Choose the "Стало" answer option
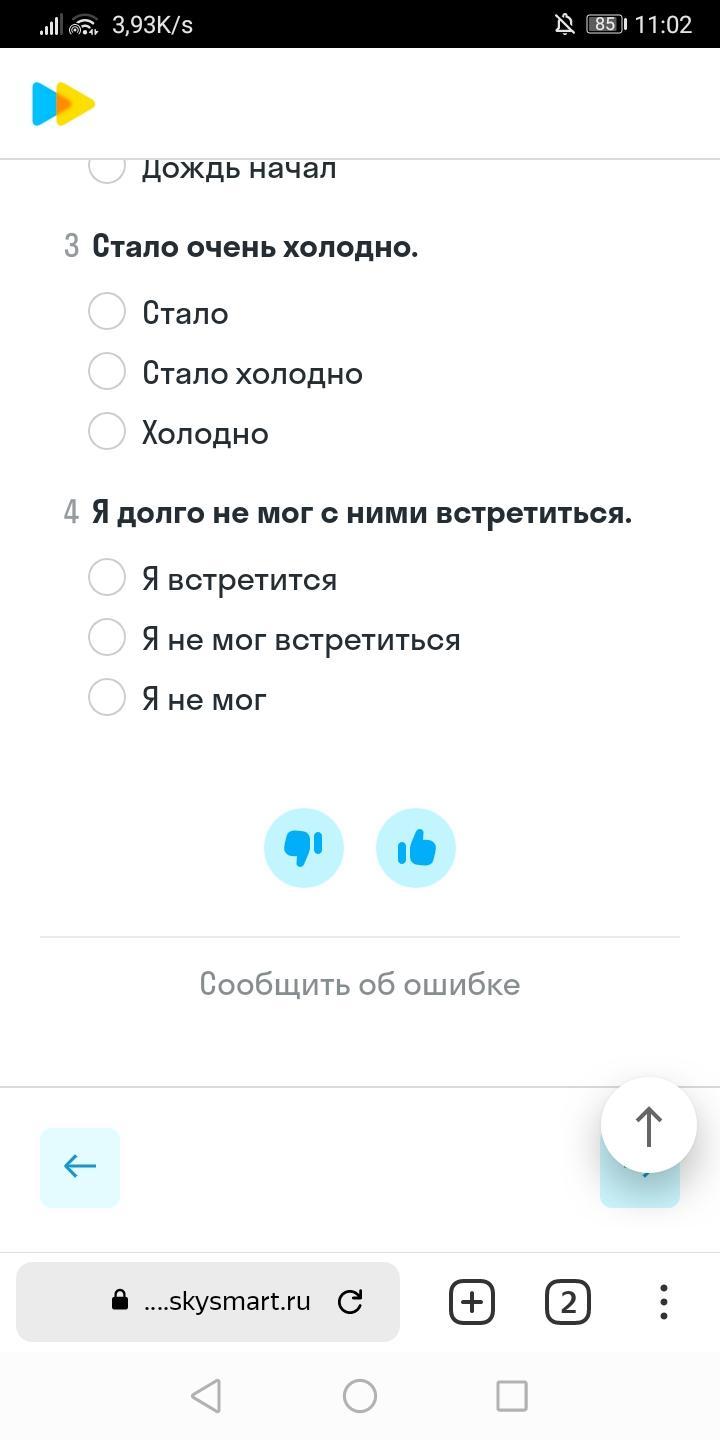Image resolution: width=720 pixels, height=1440 pixels. [107, 312]
